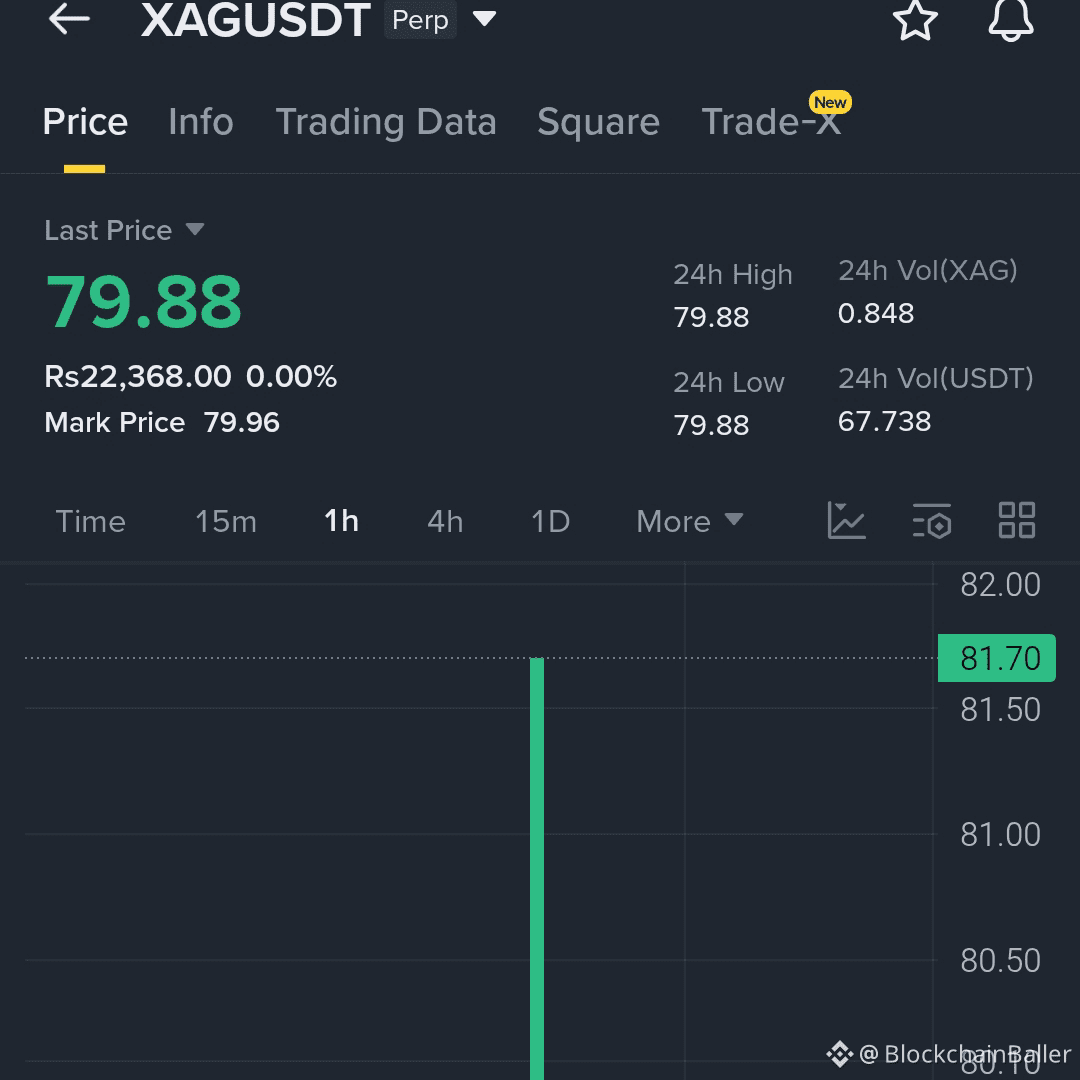
Task: Open the grid layout icon
Action: (1017, 521)
